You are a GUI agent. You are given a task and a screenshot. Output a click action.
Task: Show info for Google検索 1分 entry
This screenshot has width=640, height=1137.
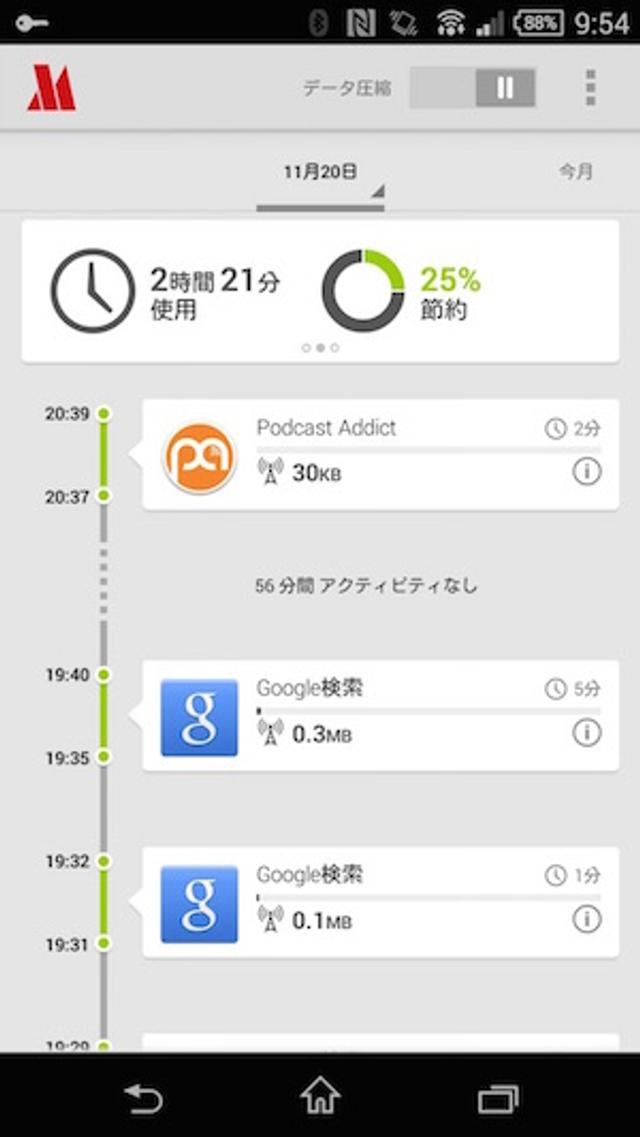pos(587,919)
